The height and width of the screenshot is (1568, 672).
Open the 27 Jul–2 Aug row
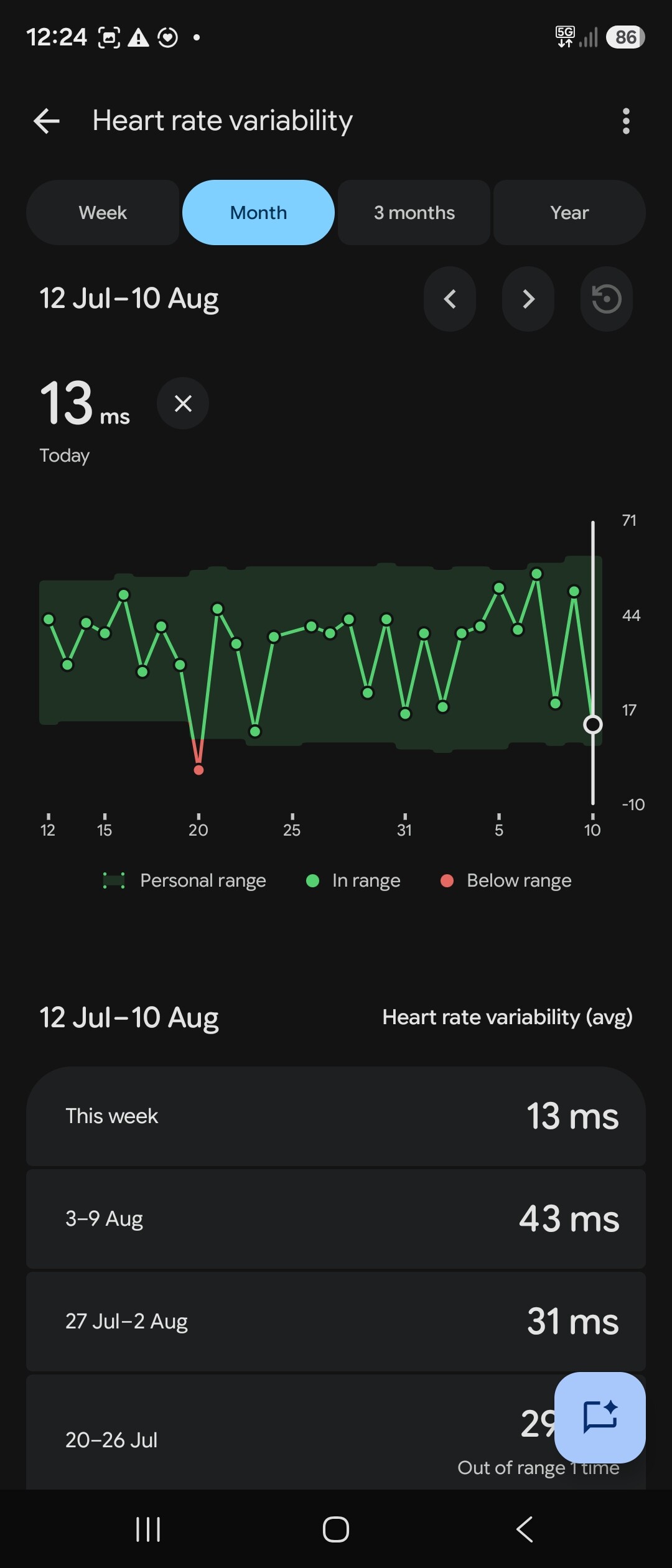(x=336, y=1322)
